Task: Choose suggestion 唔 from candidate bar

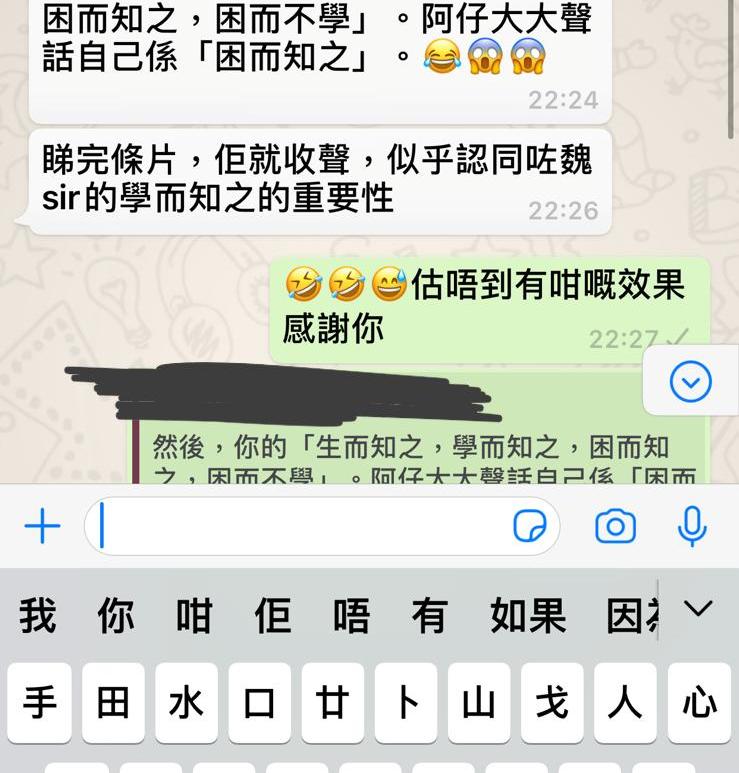Action: [351, 615]
